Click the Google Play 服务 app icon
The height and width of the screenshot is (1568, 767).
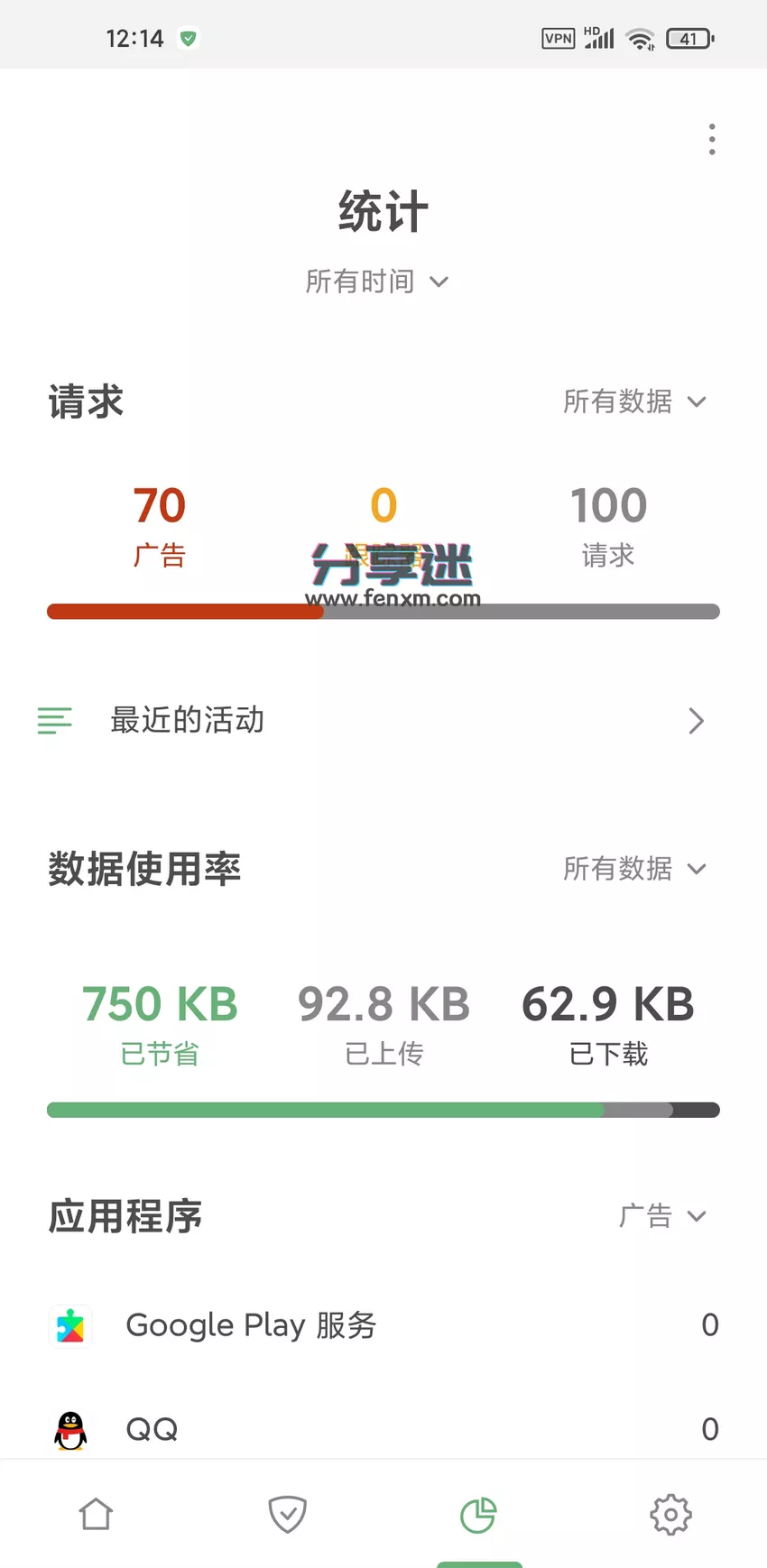pyautogui.click(x=69, y=1326)
